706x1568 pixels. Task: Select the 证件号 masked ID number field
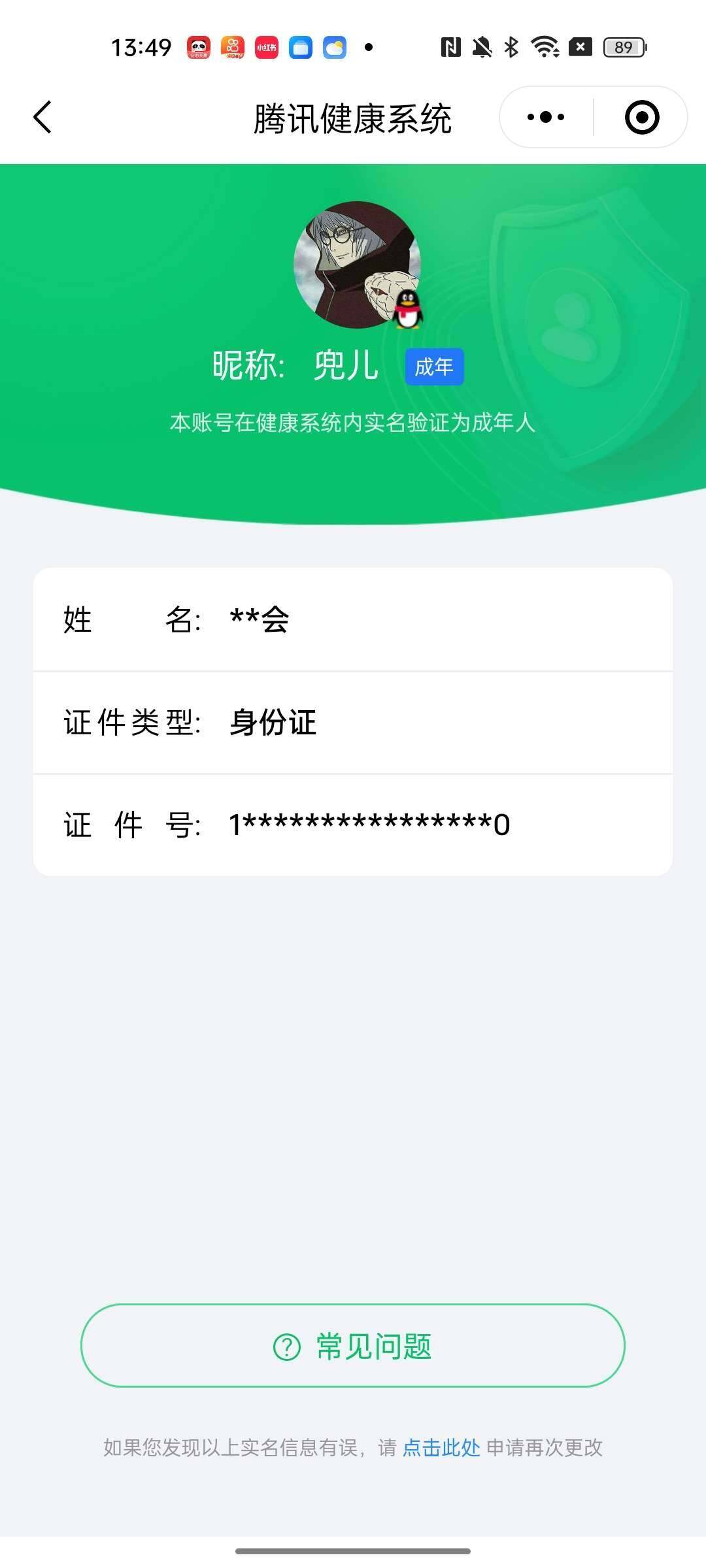(x=353, y=825)
